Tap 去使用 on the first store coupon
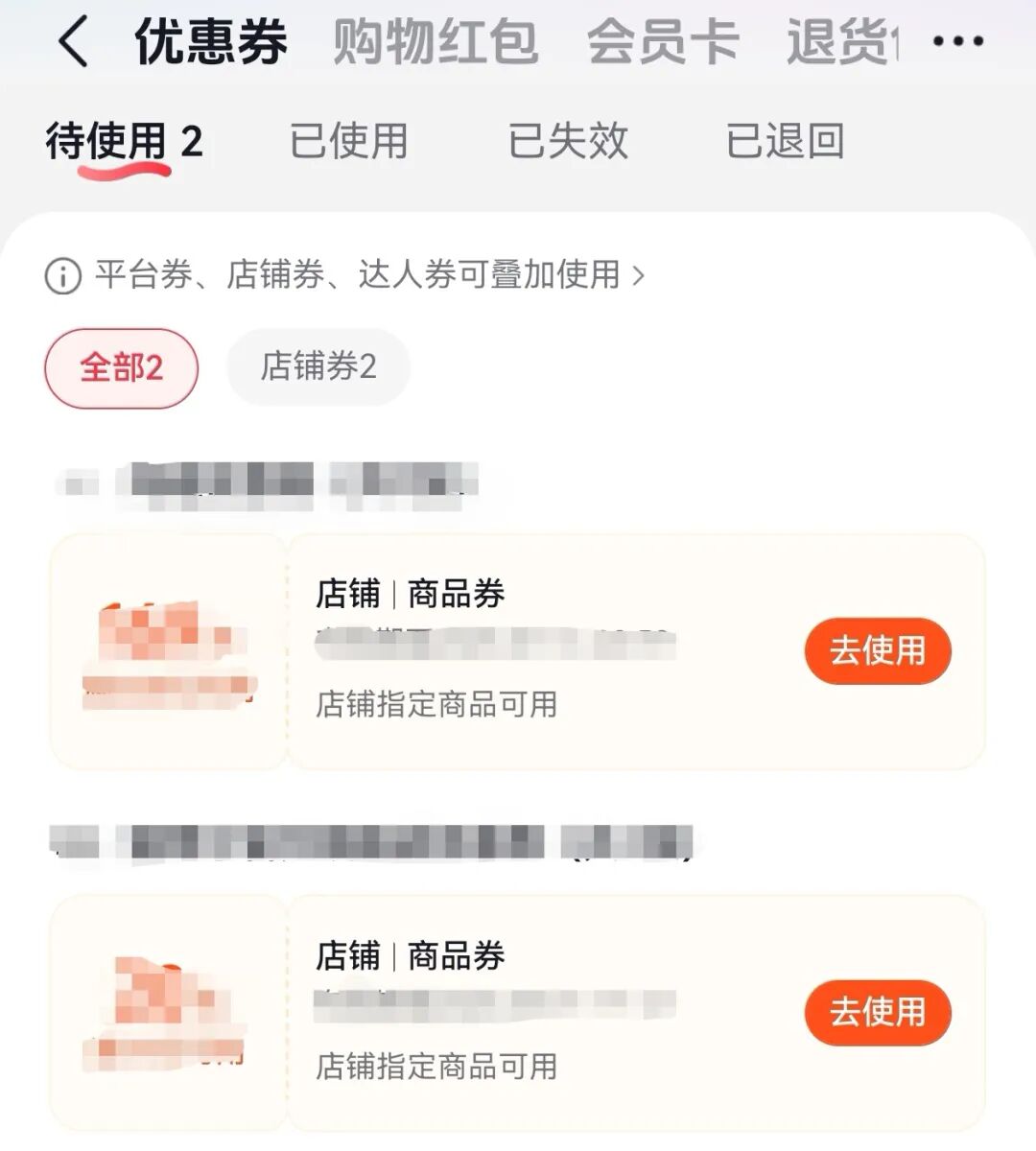This screenshot has width=1036, height=1151. point(877,651)
